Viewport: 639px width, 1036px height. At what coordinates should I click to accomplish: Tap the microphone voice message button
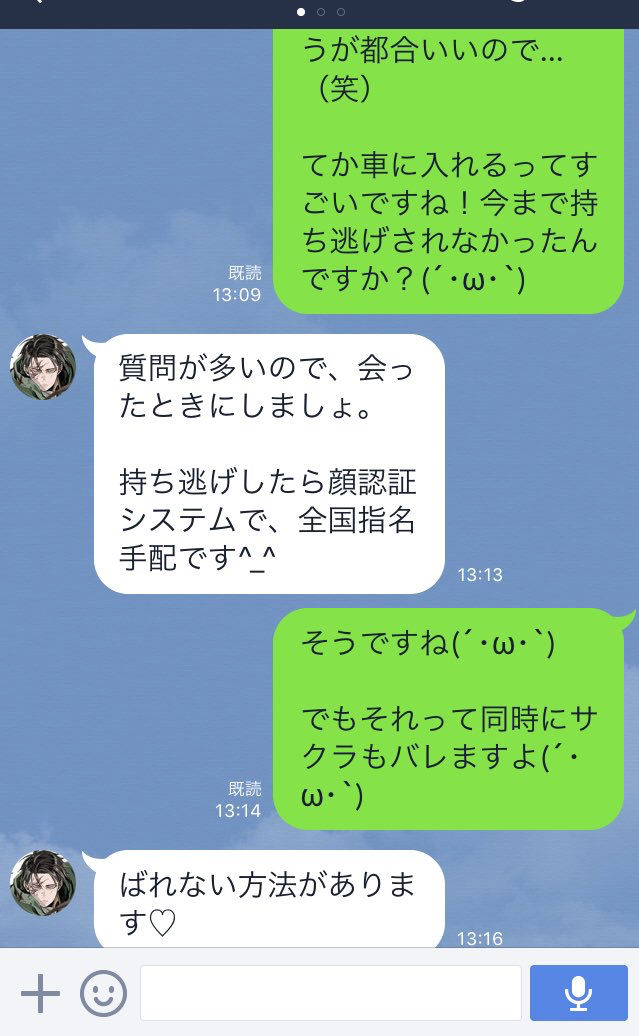point(578,993)
